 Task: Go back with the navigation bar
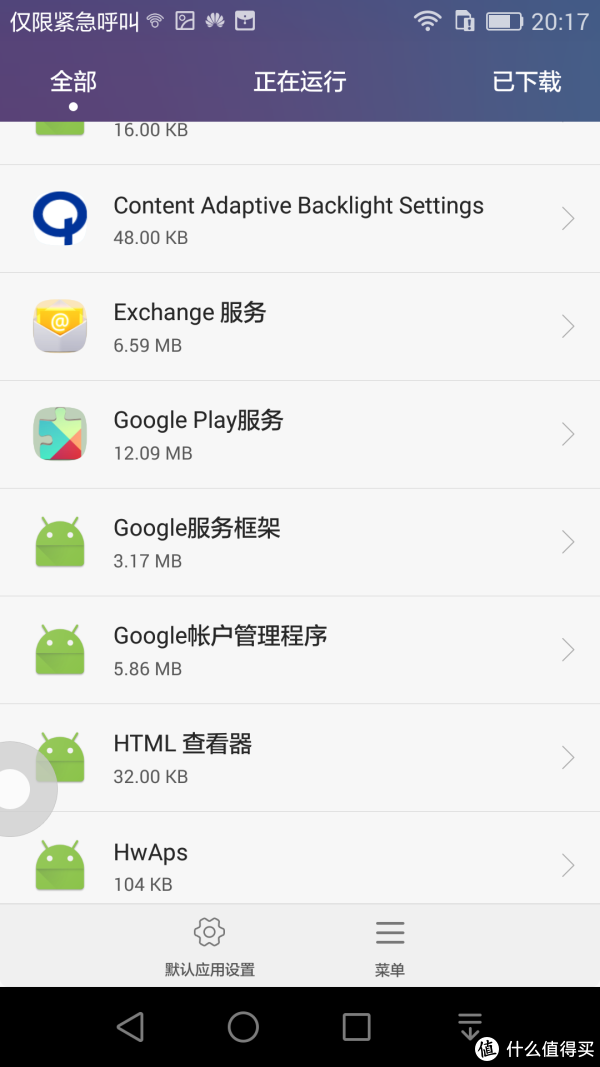coord(130,1026)
